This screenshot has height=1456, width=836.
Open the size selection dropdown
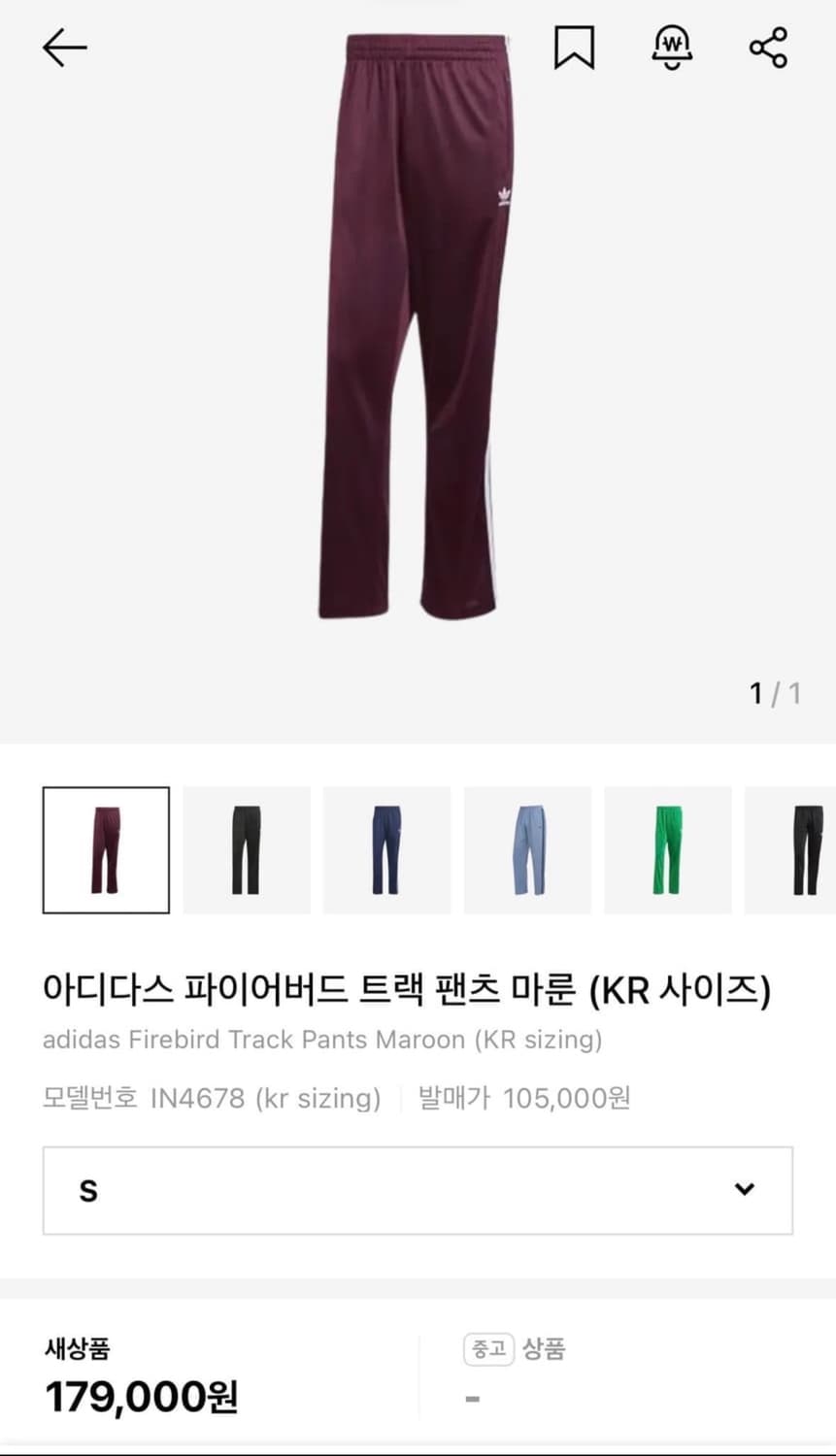[418, 1189]
